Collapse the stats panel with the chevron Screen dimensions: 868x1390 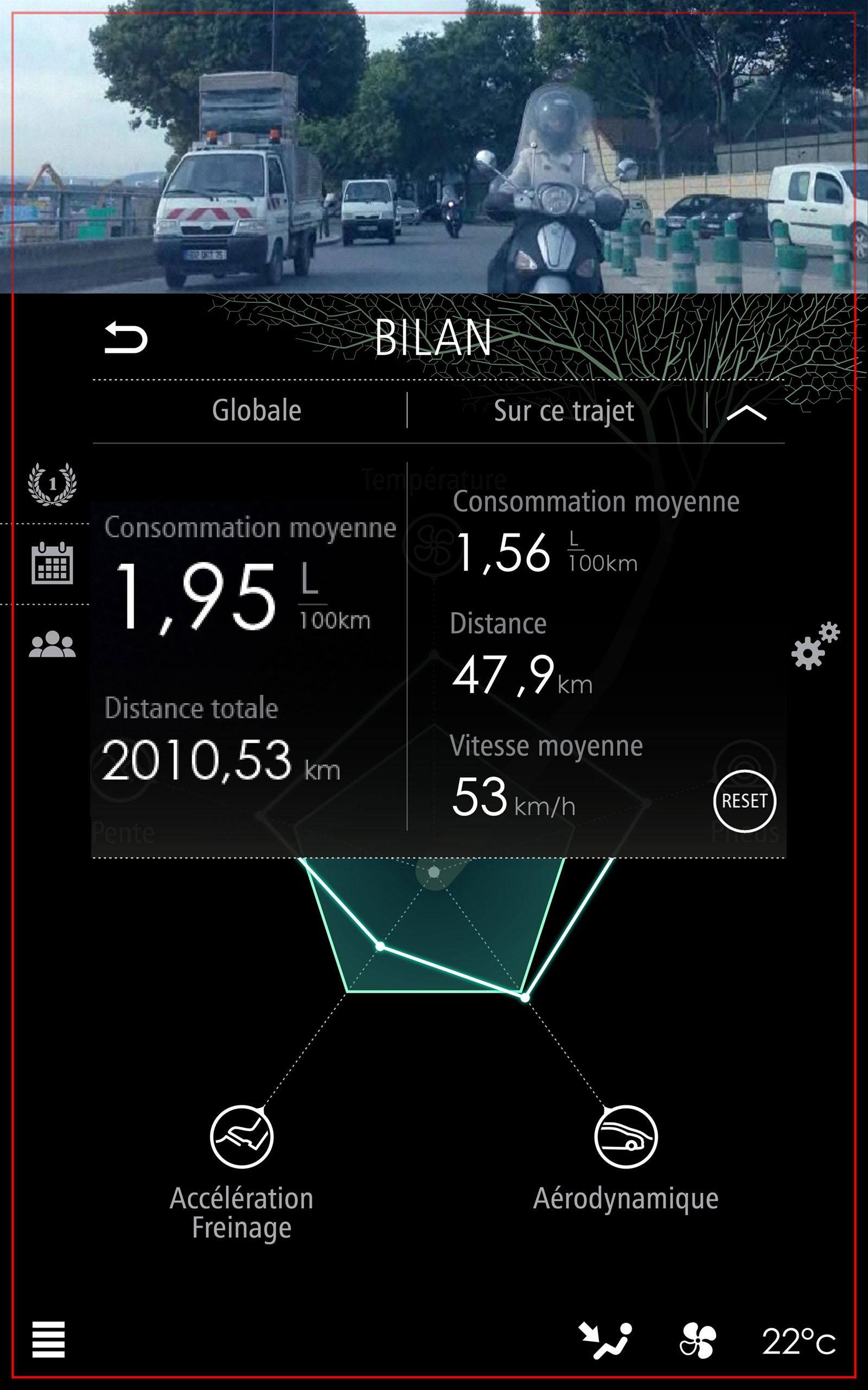[x=746, y=412]
